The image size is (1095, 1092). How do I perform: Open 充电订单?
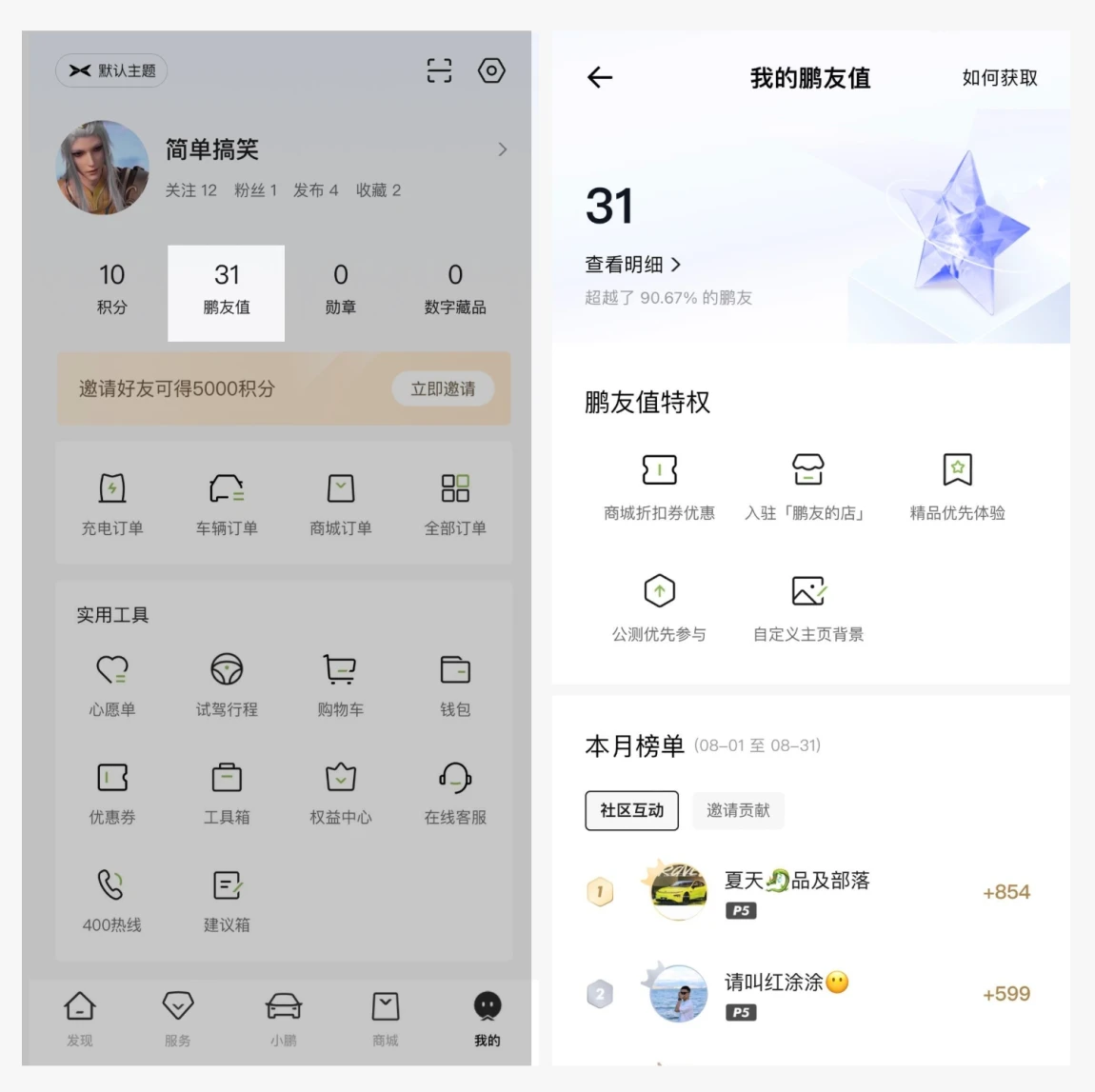tap(112, 503)
